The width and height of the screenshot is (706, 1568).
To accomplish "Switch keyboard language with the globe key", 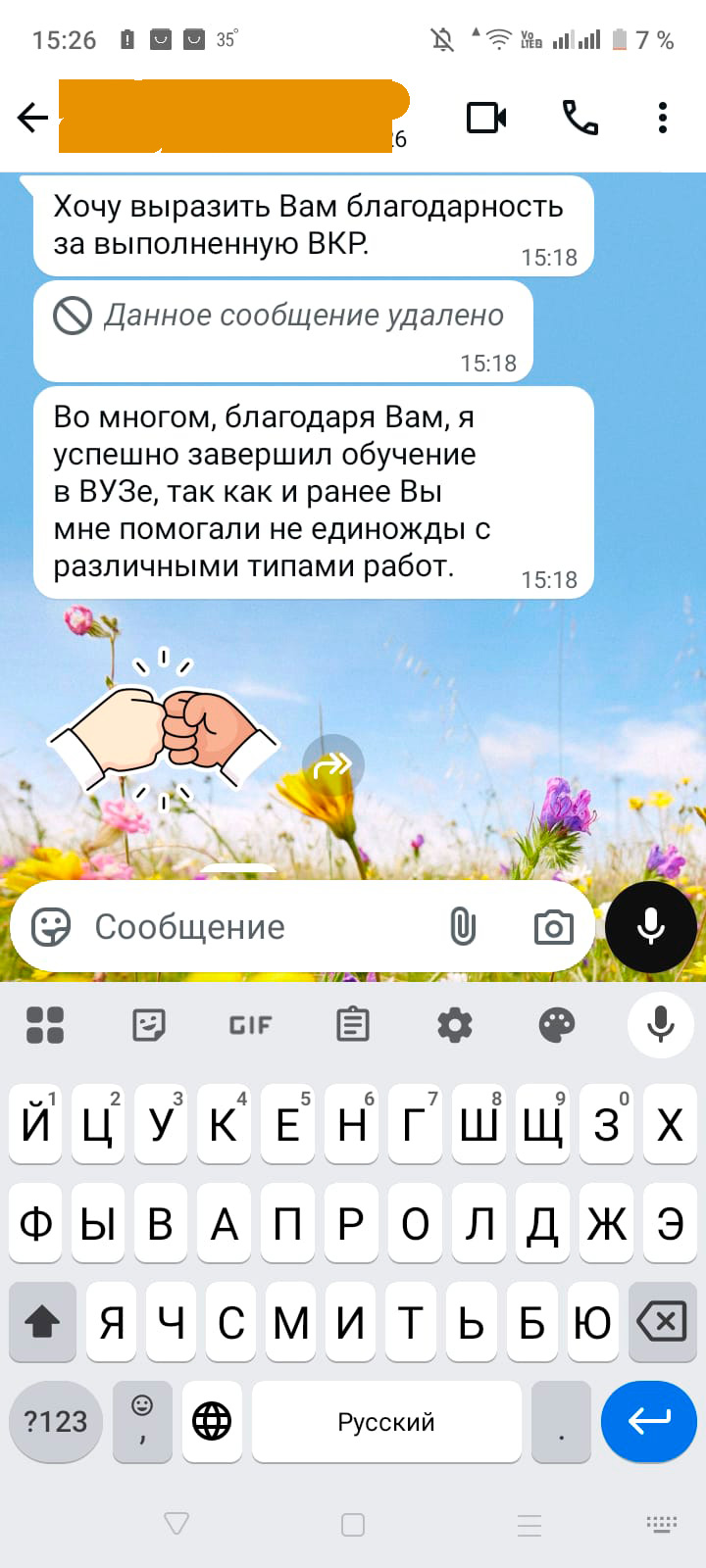I will click(x=212, y=1421).
